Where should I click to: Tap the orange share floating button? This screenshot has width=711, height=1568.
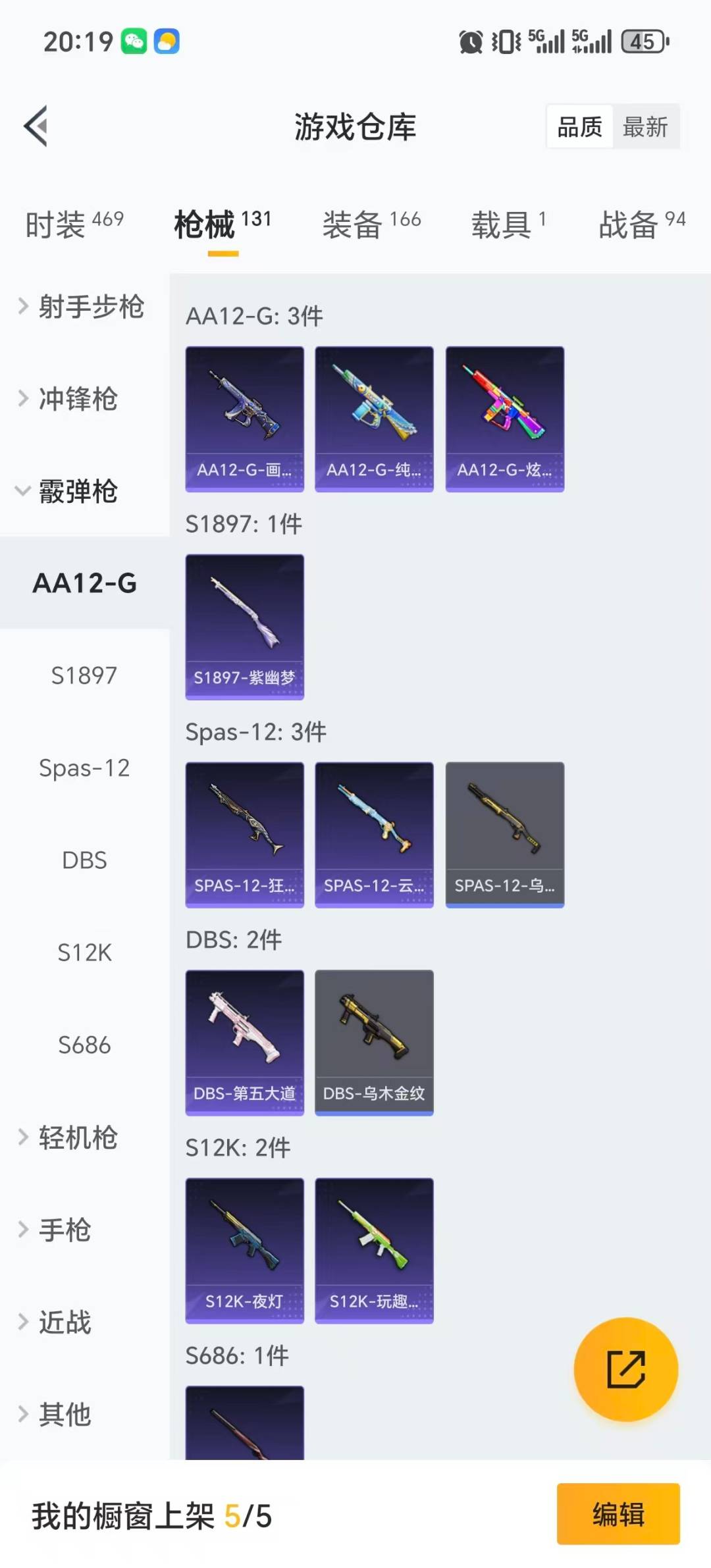pos(625,1369)
